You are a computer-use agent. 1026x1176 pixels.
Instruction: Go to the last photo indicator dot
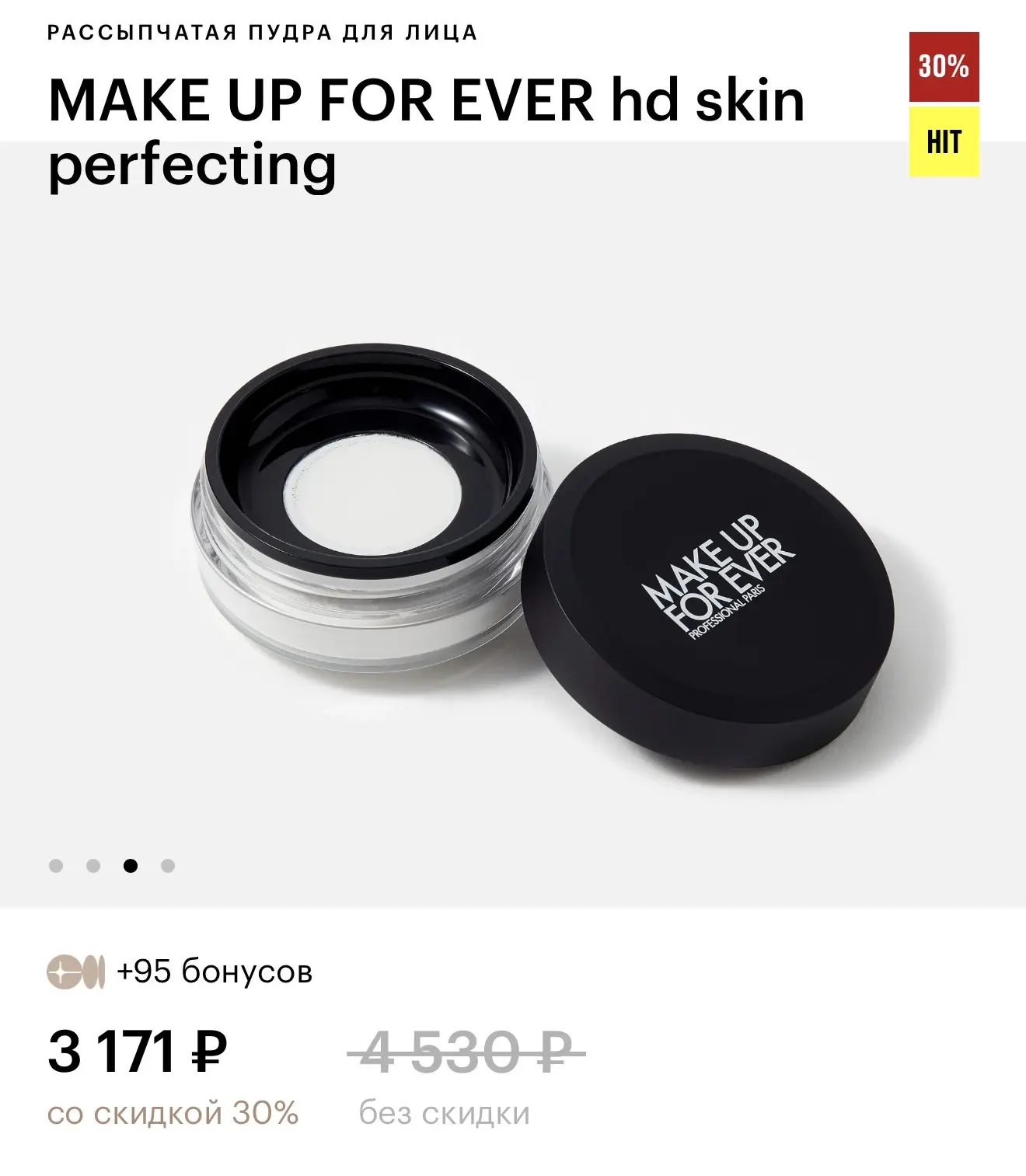(x=168, y=866)
